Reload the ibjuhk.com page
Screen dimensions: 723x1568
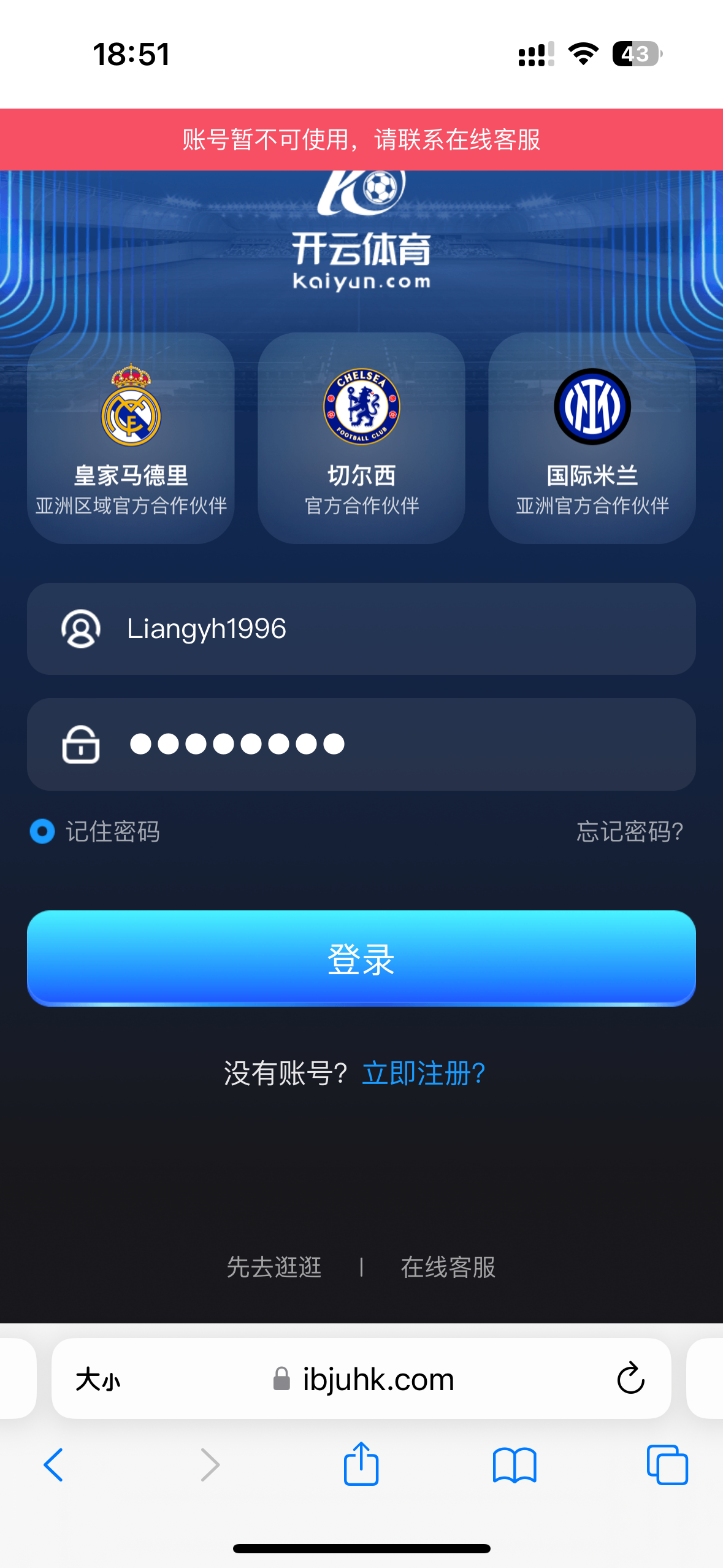(x=630, y=1379)
